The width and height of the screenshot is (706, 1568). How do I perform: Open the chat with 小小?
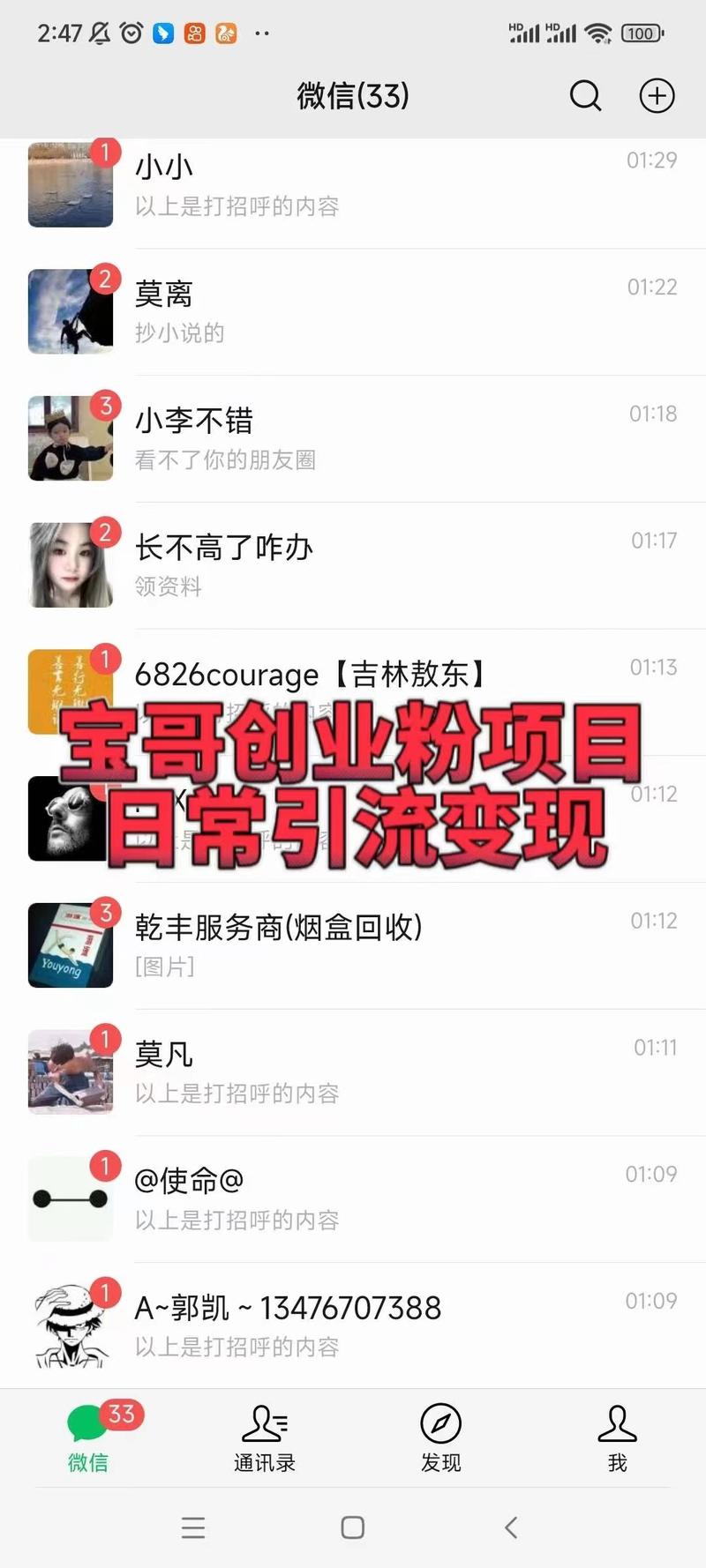coord(353,185)
